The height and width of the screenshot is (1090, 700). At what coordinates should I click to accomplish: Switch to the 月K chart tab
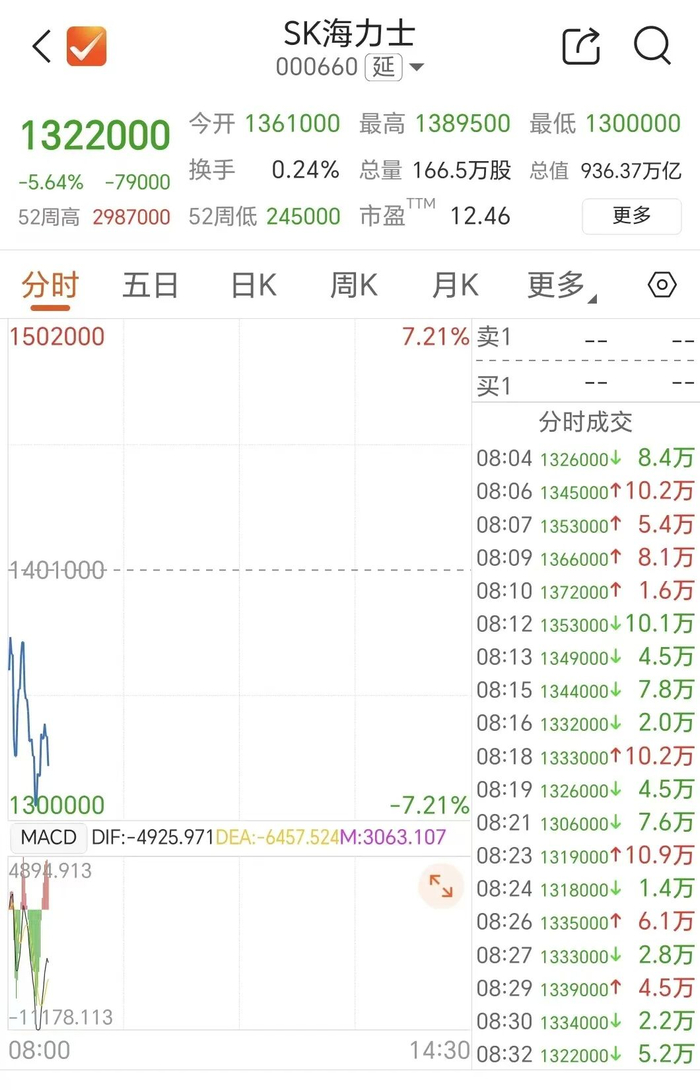click(x=455, y=286)
